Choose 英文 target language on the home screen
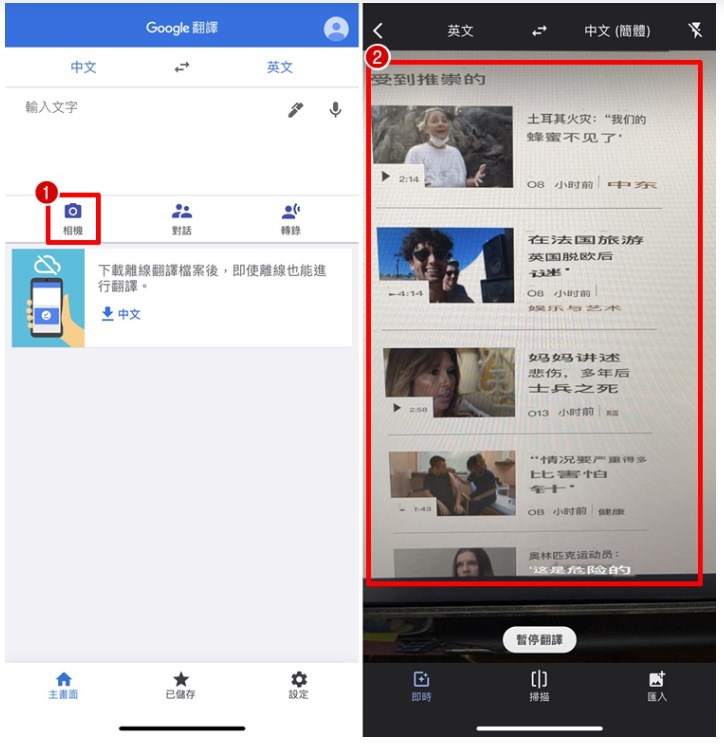Screen dimensions: 724x746 coord(280,67)
